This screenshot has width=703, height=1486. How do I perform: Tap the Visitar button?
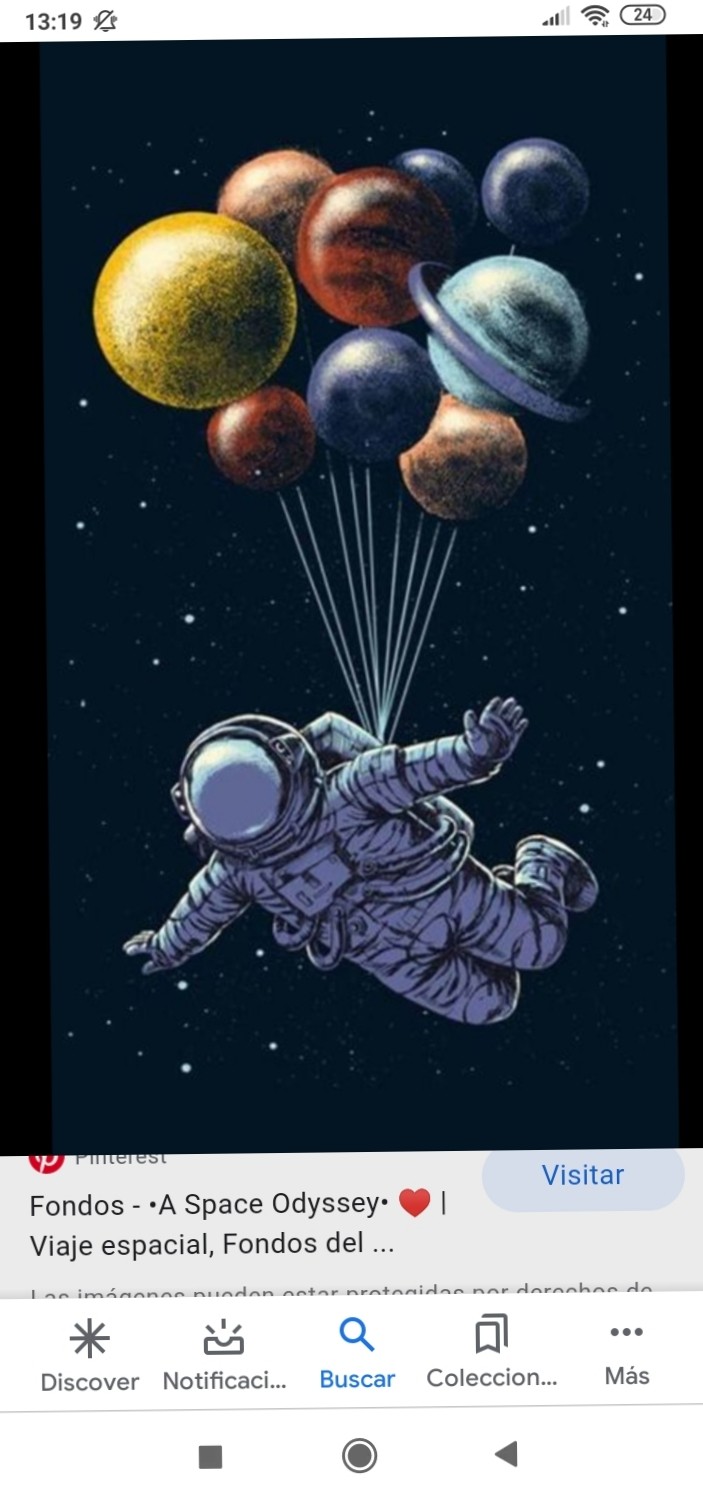point(583,1176)
